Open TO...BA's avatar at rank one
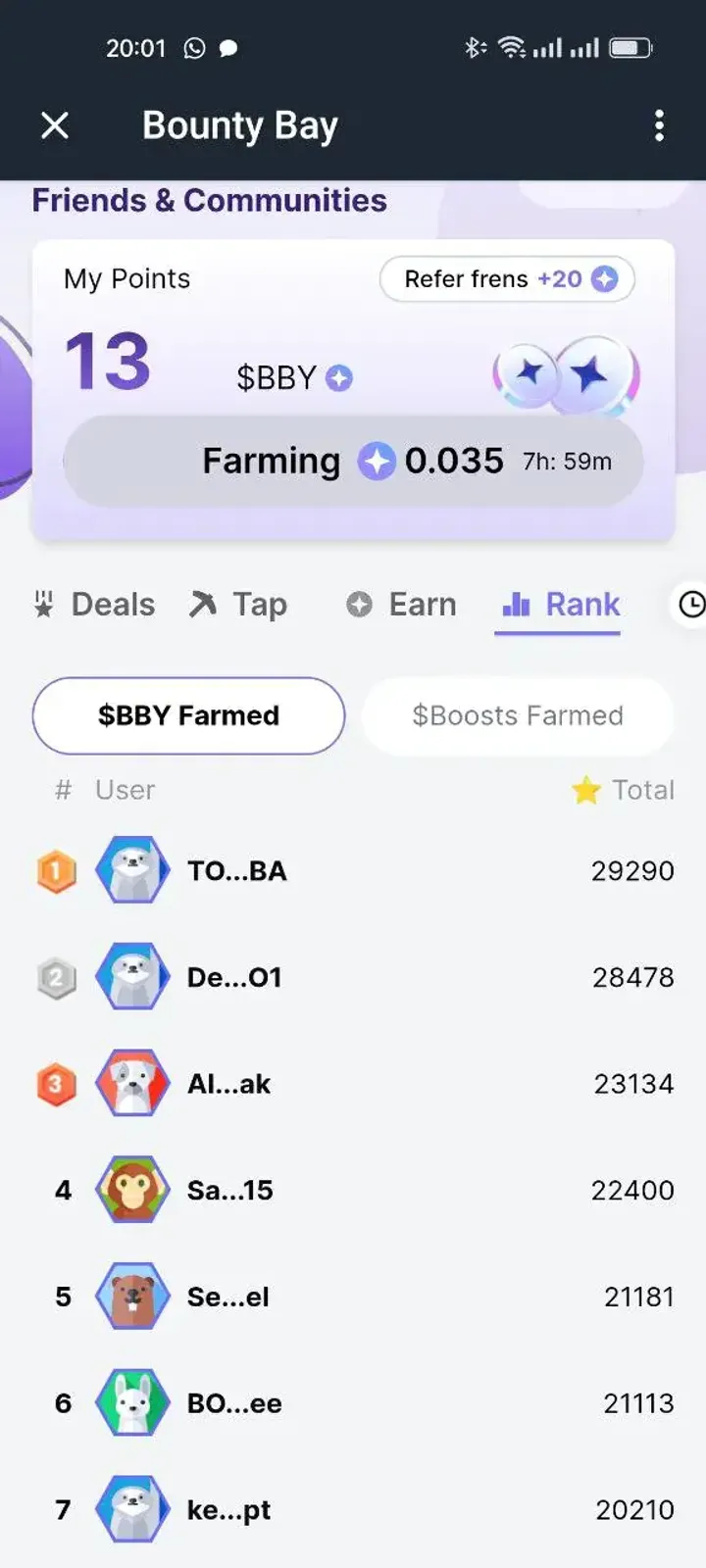Viewport: 706px width, 1568px height. pos(132,870)
